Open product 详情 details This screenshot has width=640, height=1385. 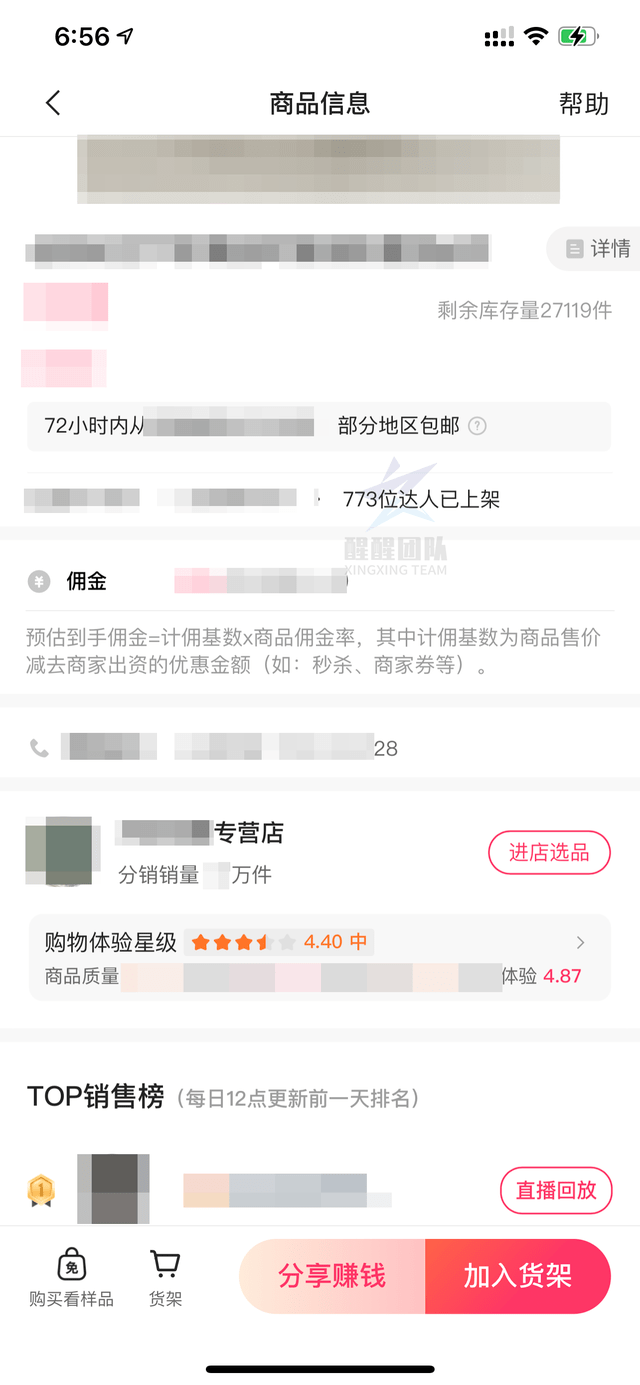tap(598, 248)
